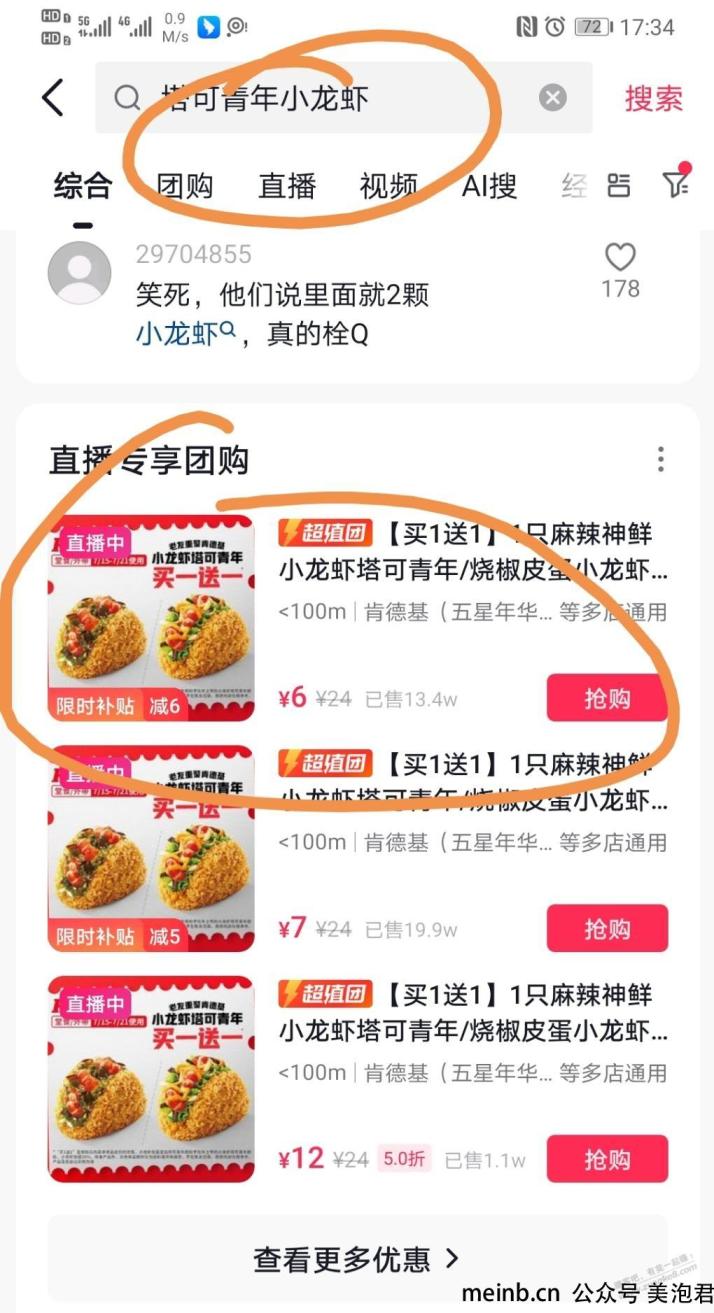Switch to the 团购 tab
Image resolution: width=714 pixels, height=1313 pixels.
tap(185, 185)
